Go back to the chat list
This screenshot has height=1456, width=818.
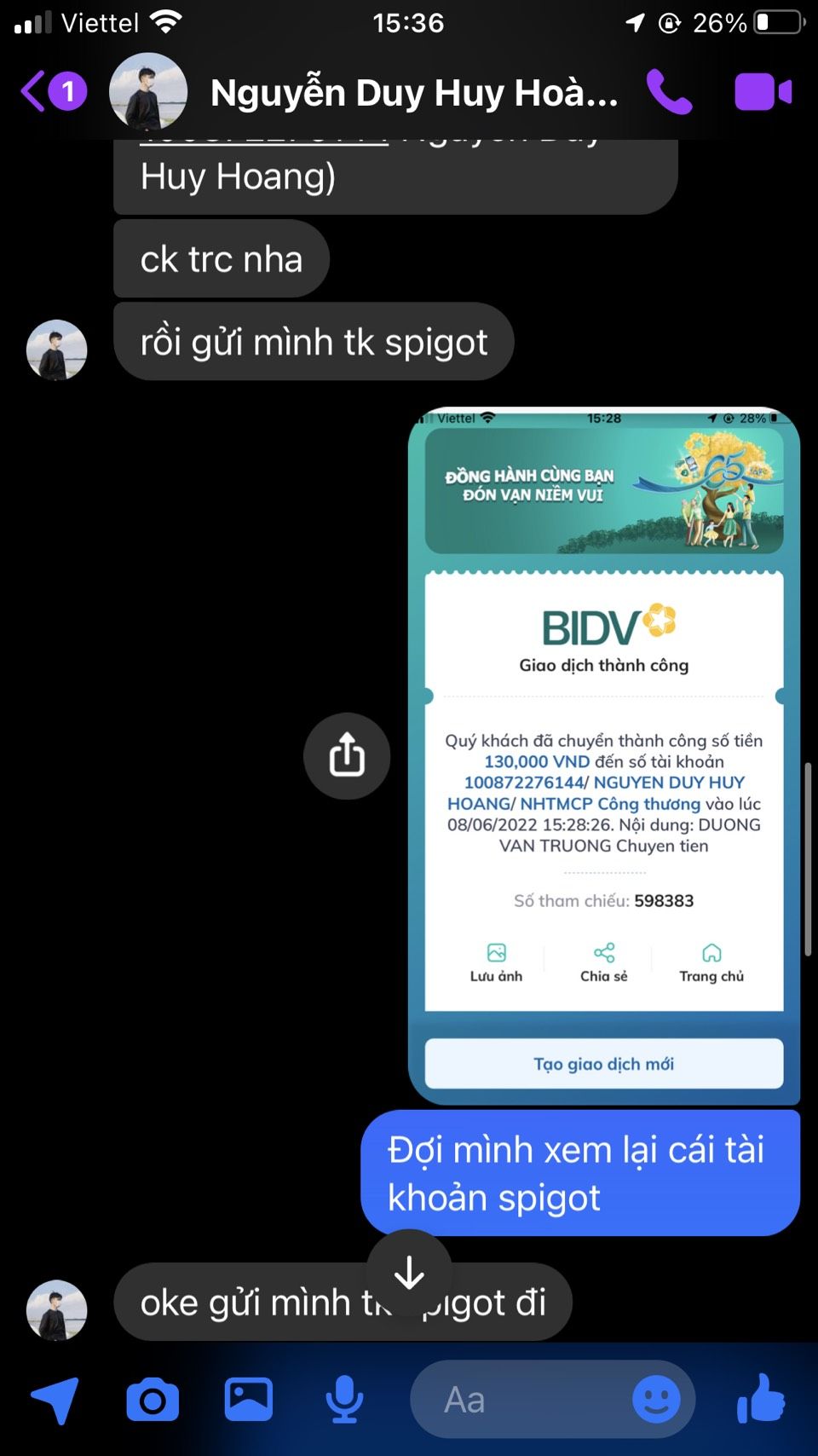click(36, 91)
